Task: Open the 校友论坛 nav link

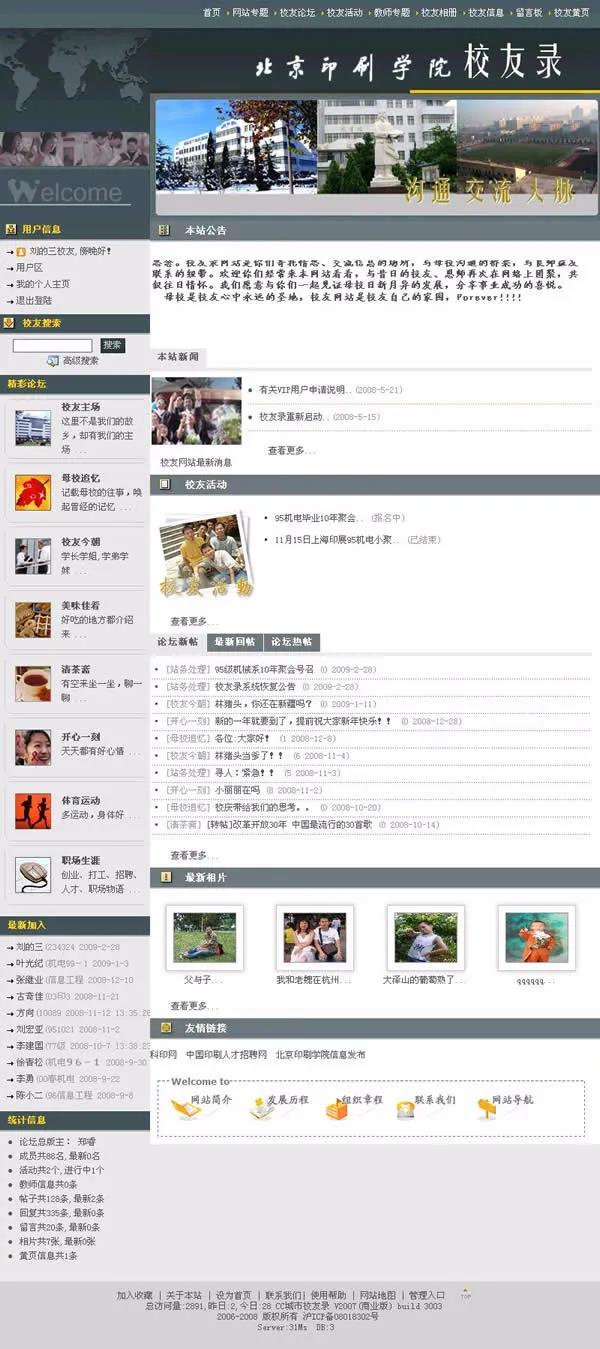Action: (x=297, y=13)
